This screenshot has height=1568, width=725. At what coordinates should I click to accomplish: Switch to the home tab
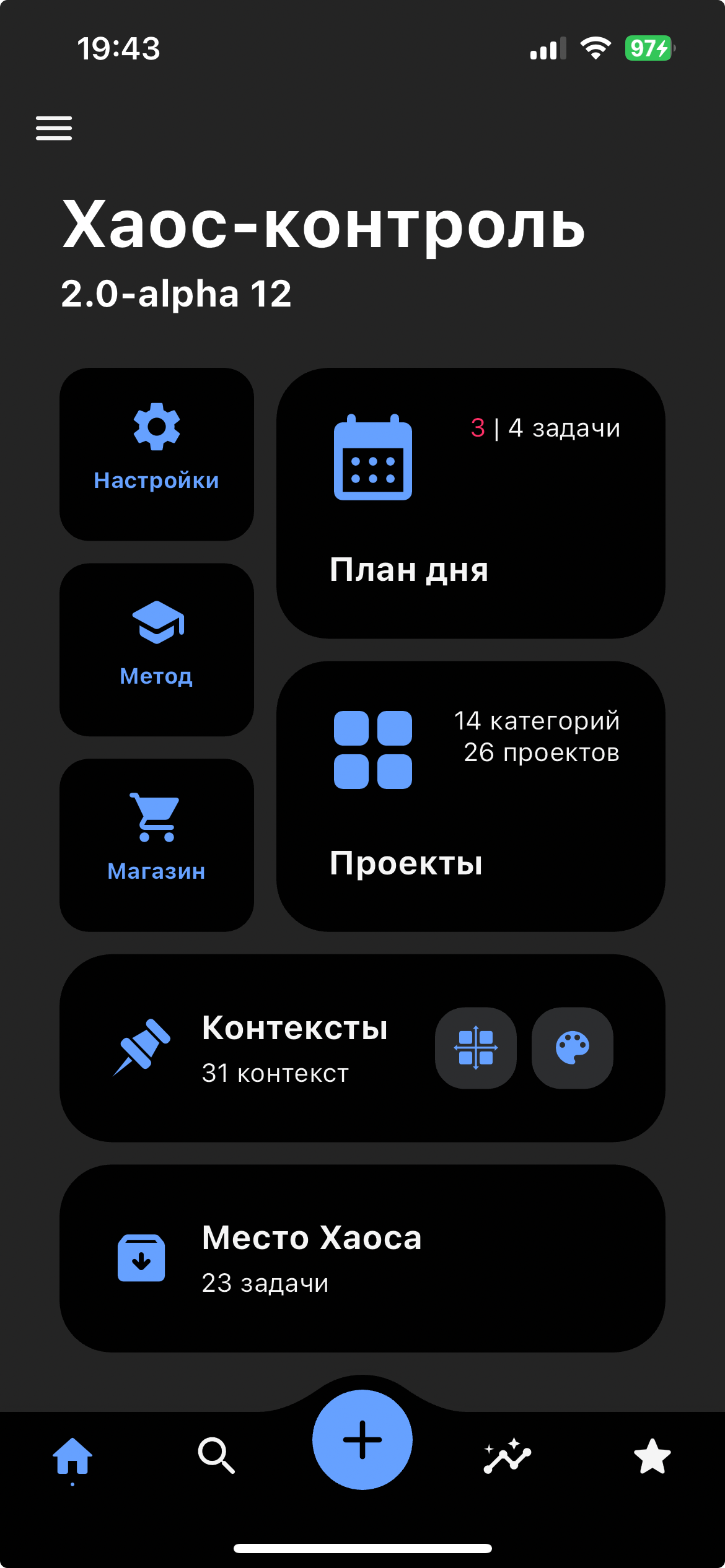pos(72,1457)
